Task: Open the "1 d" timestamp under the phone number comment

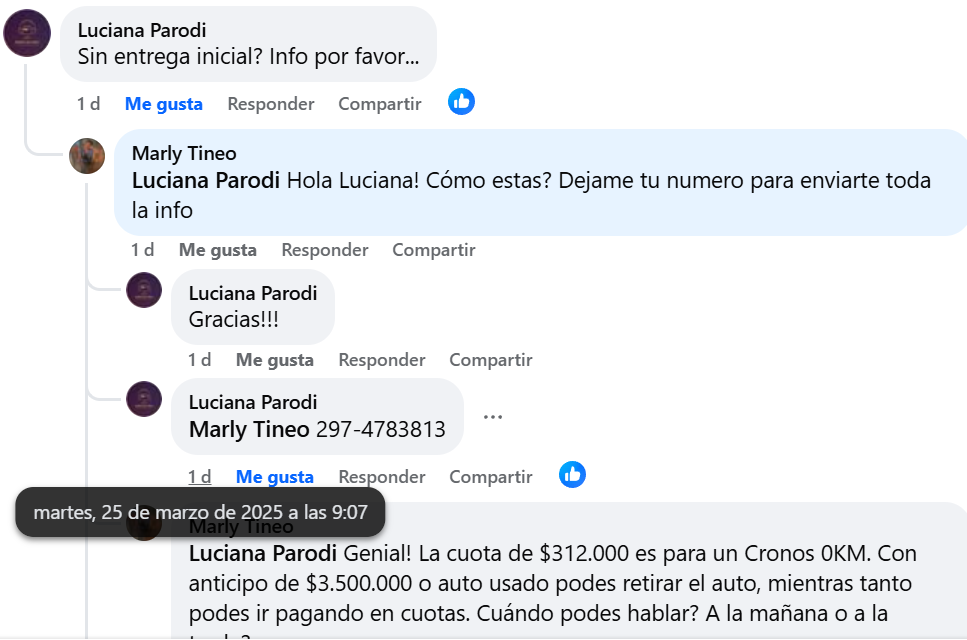Action: pos(200,477)
